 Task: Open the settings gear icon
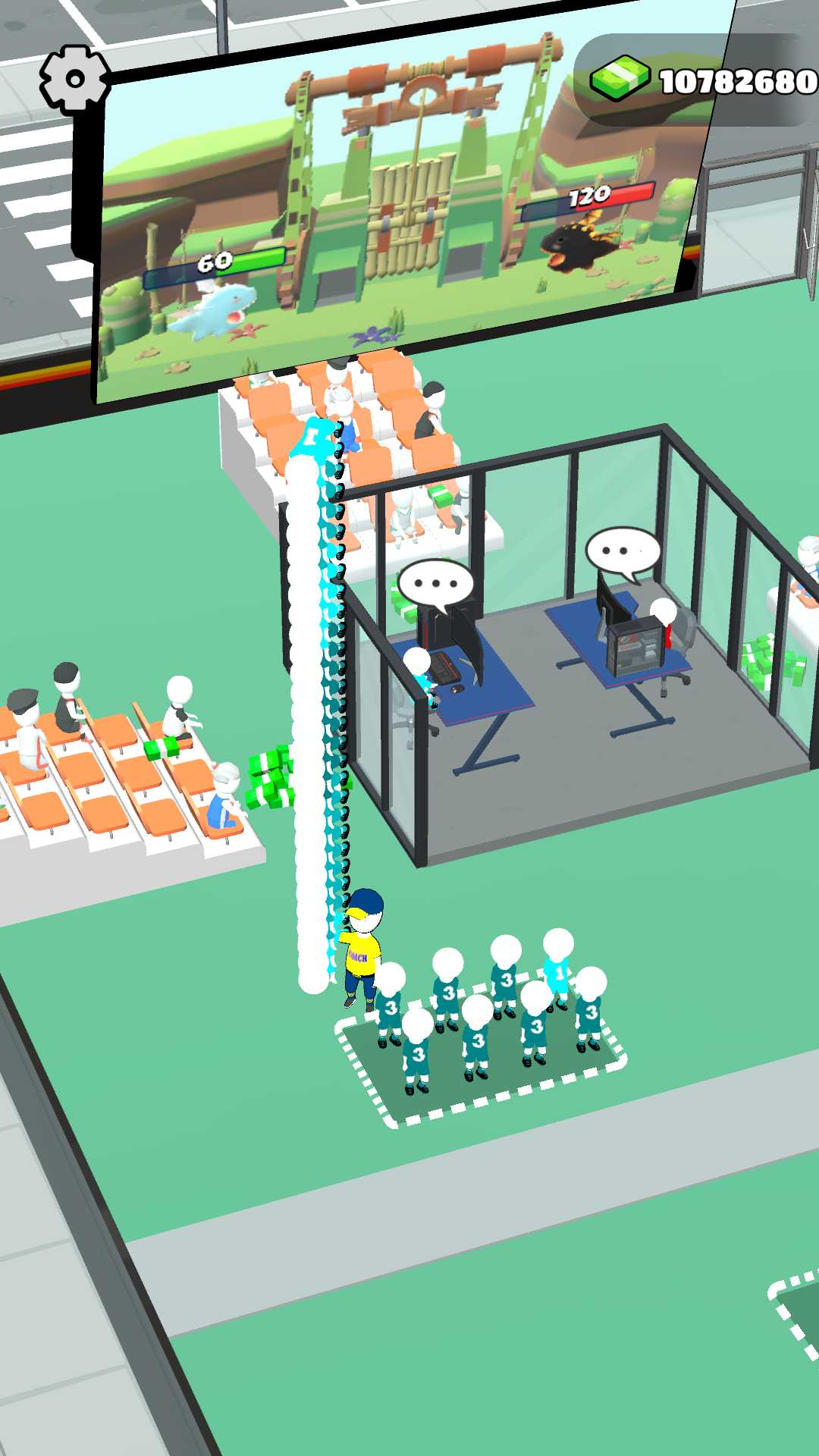pyautogui.click(x=74, y=79)
